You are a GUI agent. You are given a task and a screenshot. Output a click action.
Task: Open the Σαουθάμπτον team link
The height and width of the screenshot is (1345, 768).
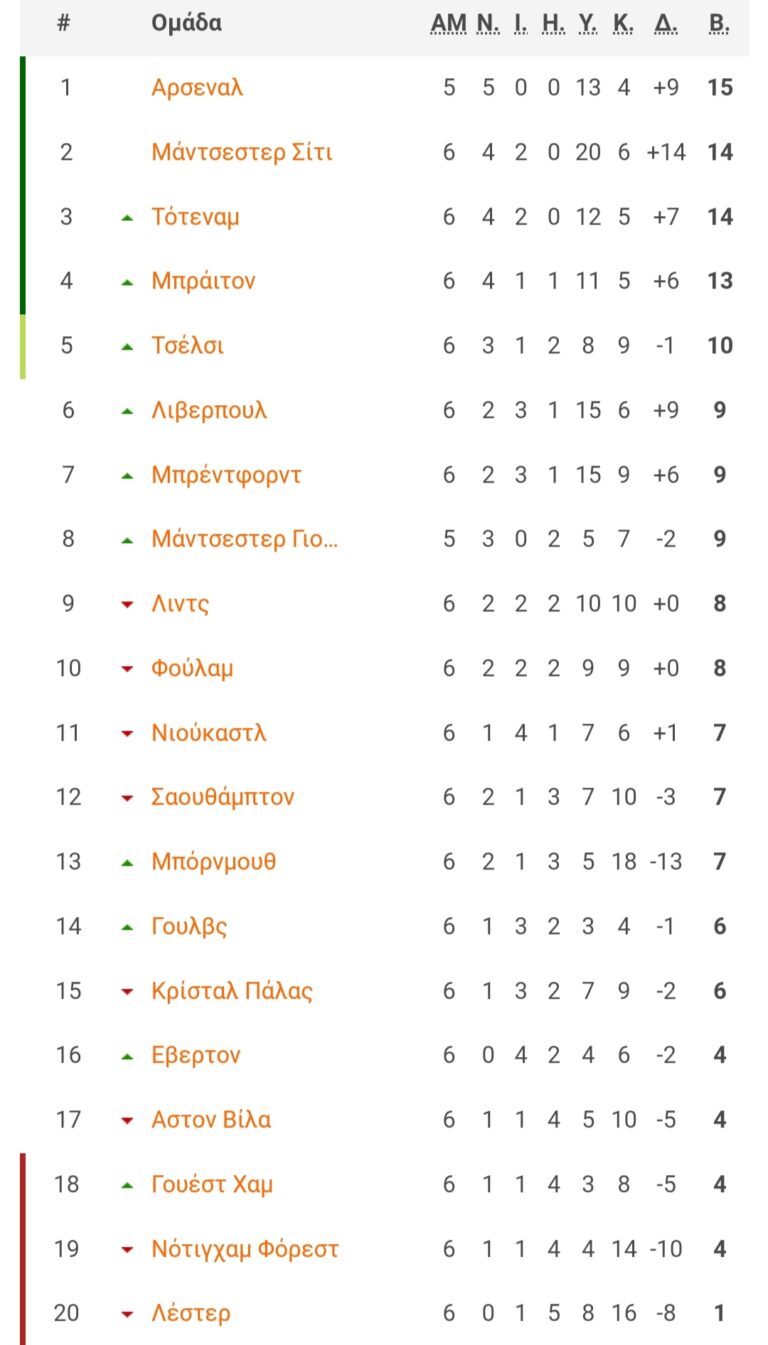(x=222, y=797)
